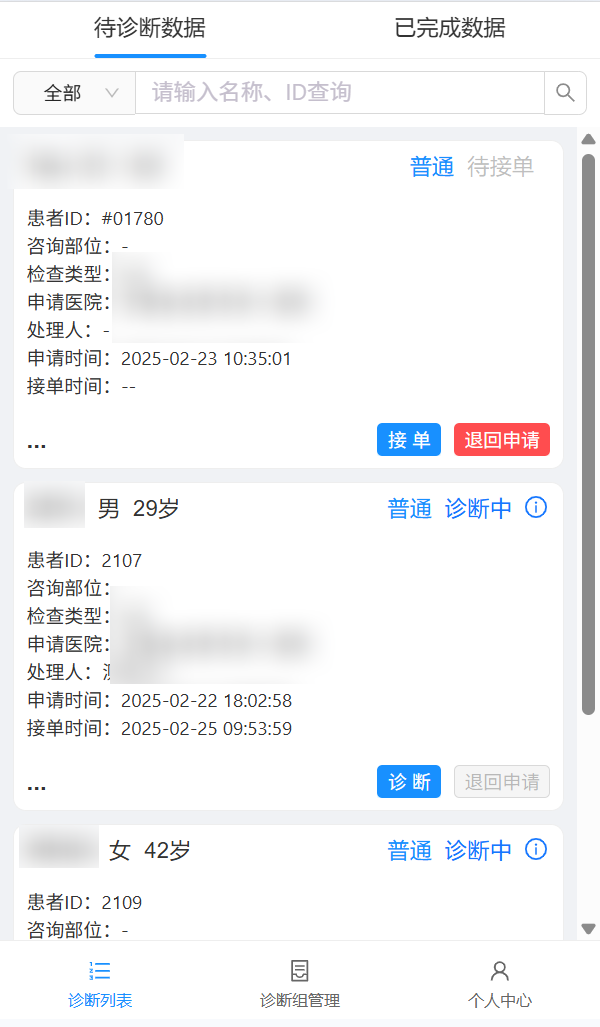The image size is (600, 1027).
Task: Select the 待诊断数据 tab
Action: coord(150,28)
